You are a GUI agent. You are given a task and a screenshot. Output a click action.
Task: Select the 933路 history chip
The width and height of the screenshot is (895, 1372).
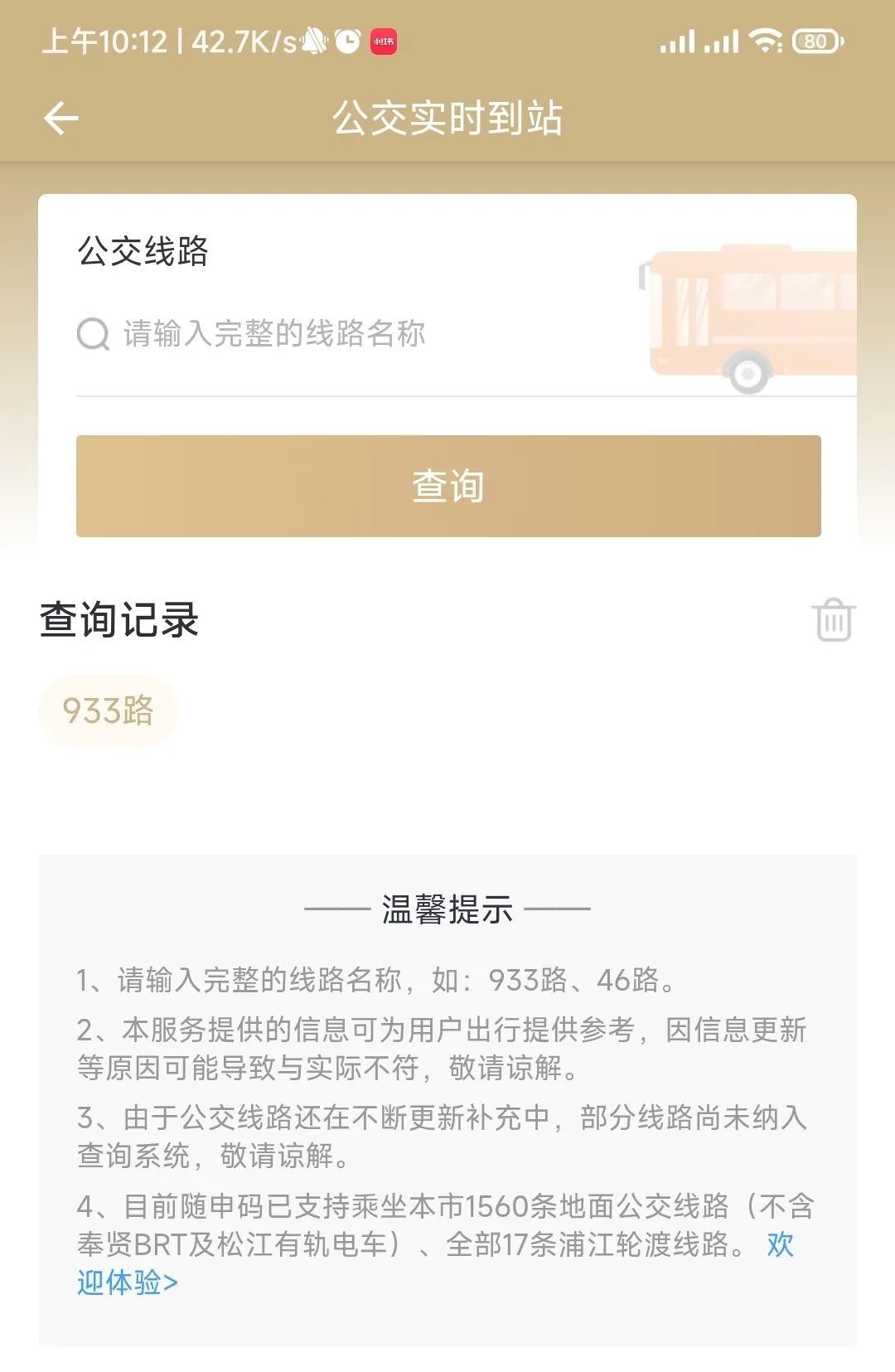coord(109,710)
